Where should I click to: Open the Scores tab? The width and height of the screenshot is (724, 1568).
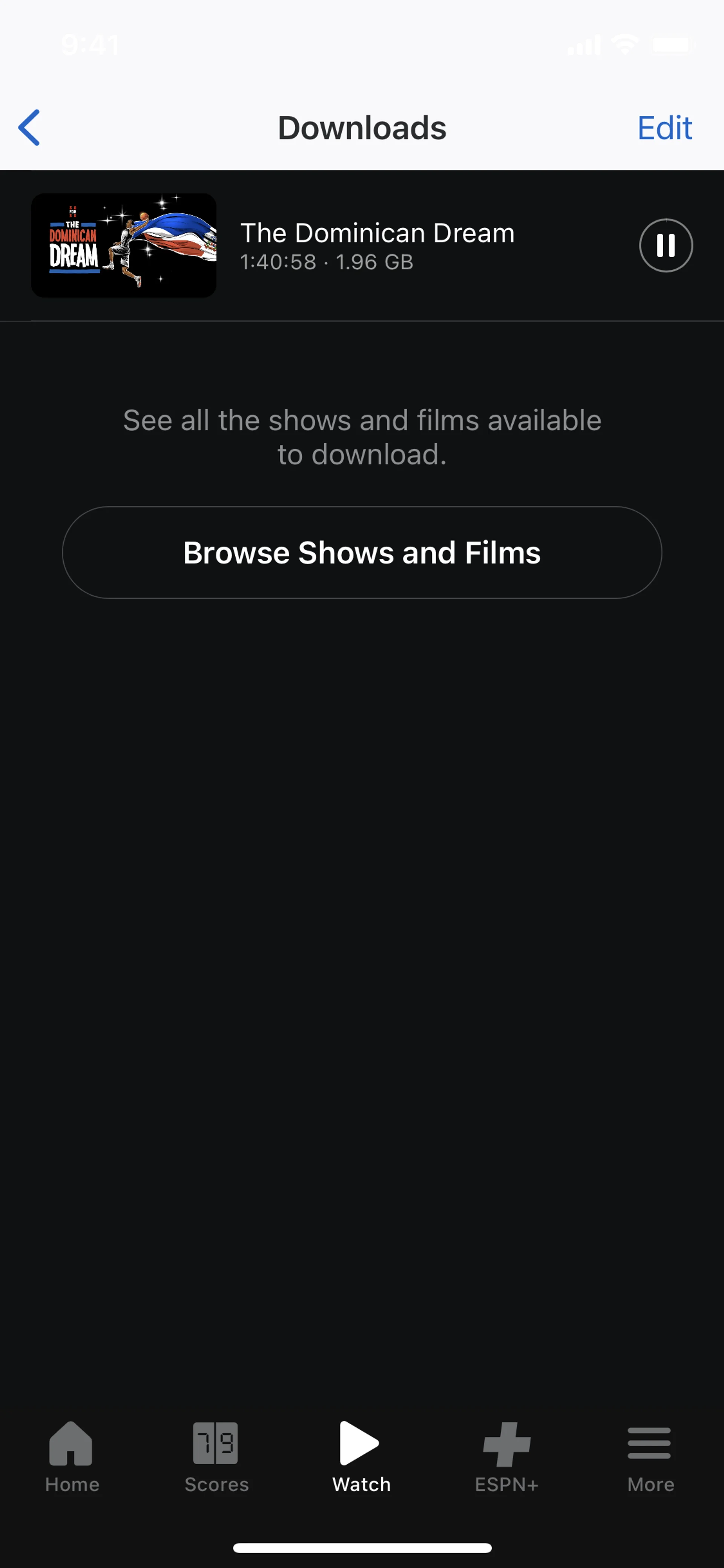coord(216,1456)
